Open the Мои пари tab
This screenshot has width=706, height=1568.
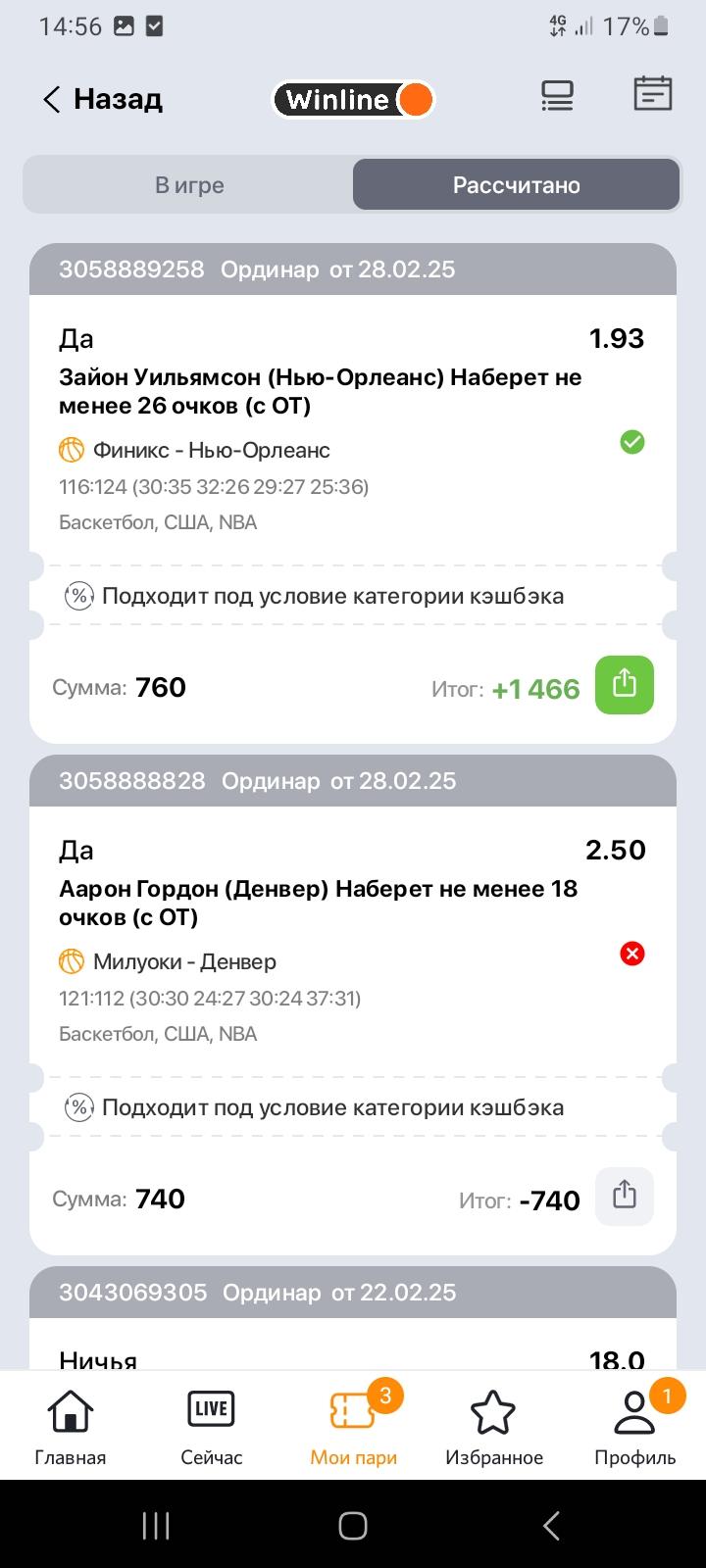(353, 1426)
